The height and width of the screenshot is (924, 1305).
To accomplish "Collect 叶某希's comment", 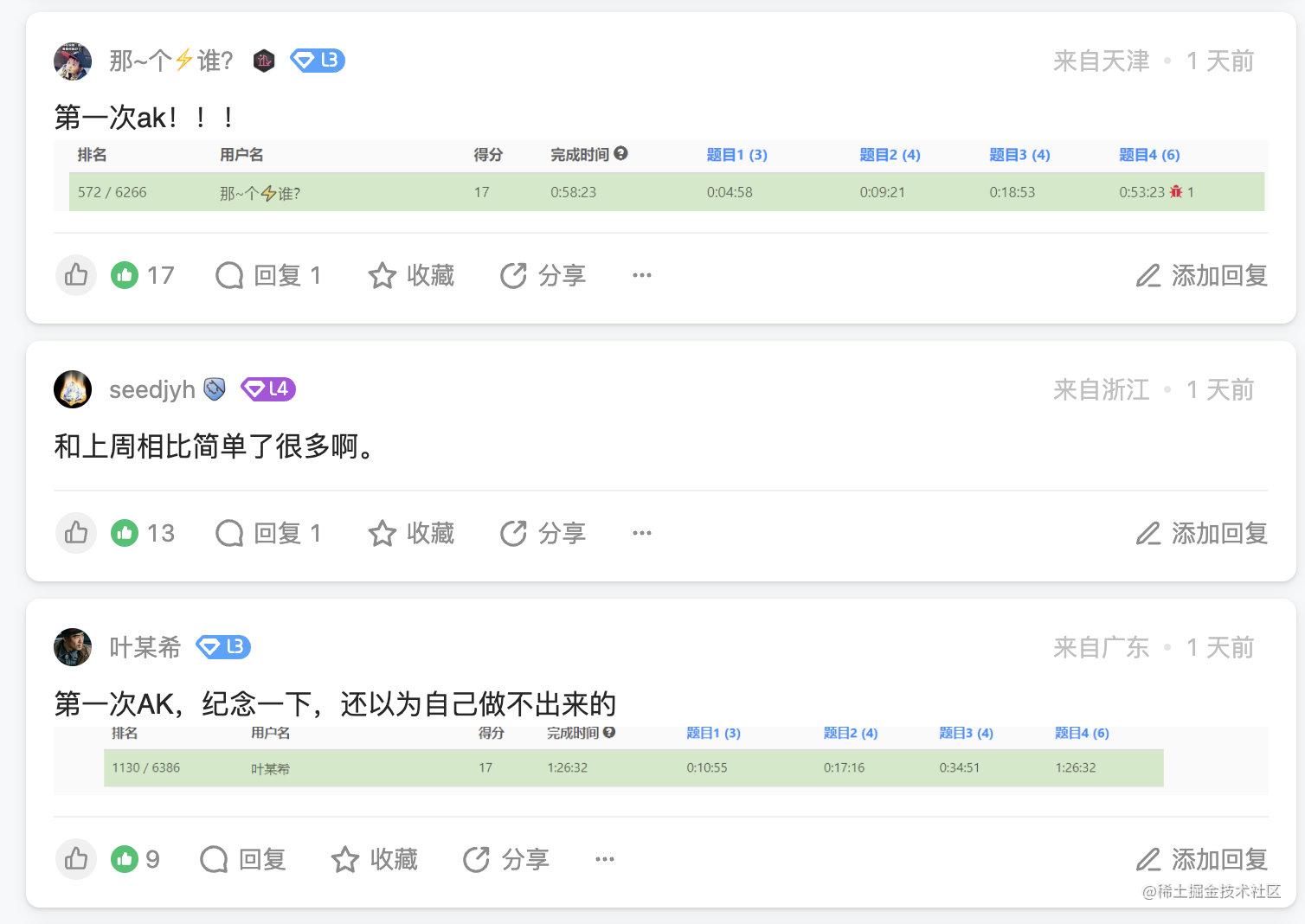I will pyautogui.click(x=375, y=859).
